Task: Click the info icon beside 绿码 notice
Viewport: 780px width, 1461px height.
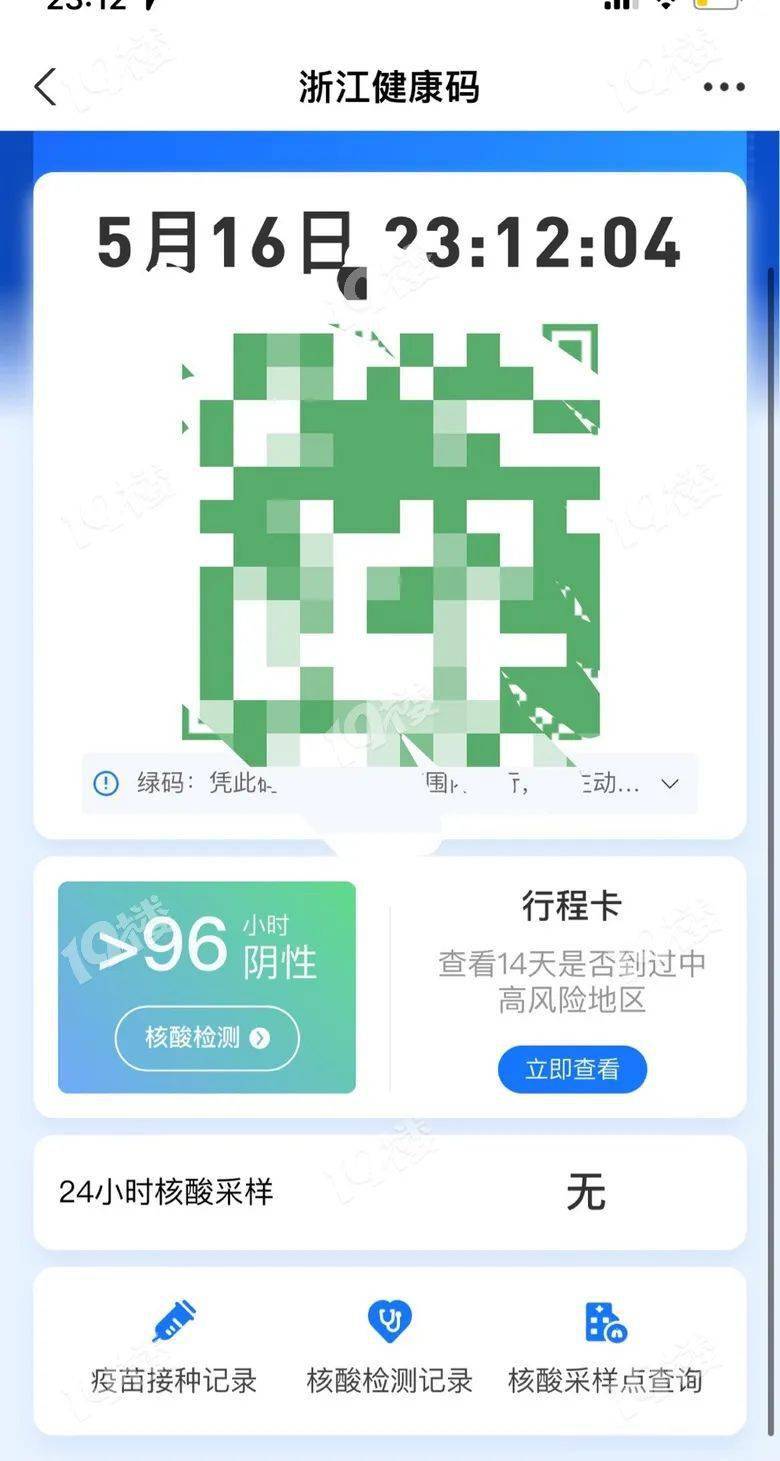Action: (106, 784)
